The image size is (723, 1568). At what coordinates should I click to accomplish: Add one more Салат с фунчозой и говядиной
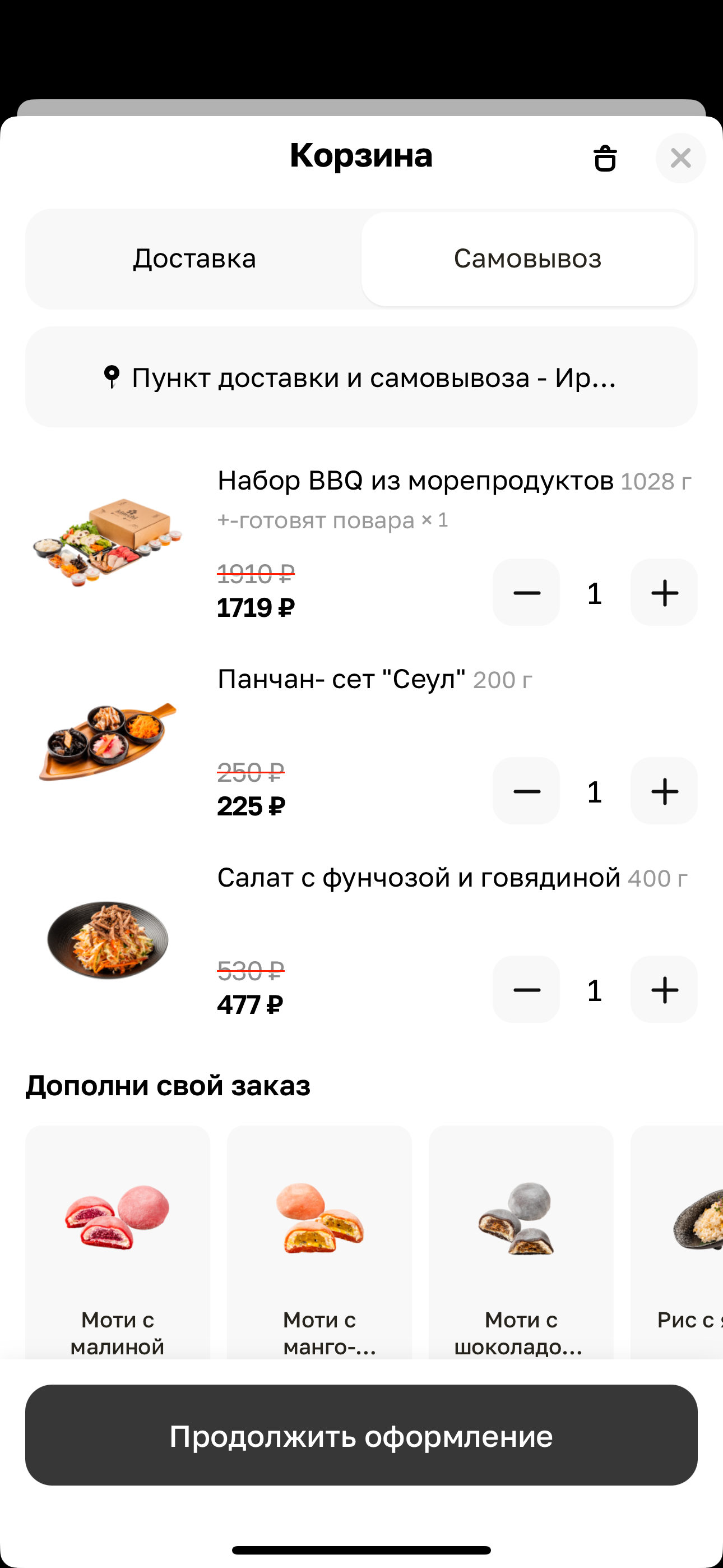coord(664,990)
